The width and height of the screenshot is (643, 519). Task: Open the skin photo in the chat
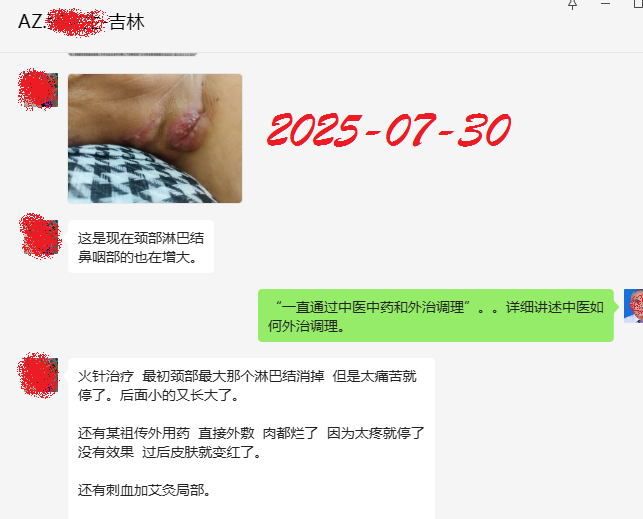coord(154,138)
